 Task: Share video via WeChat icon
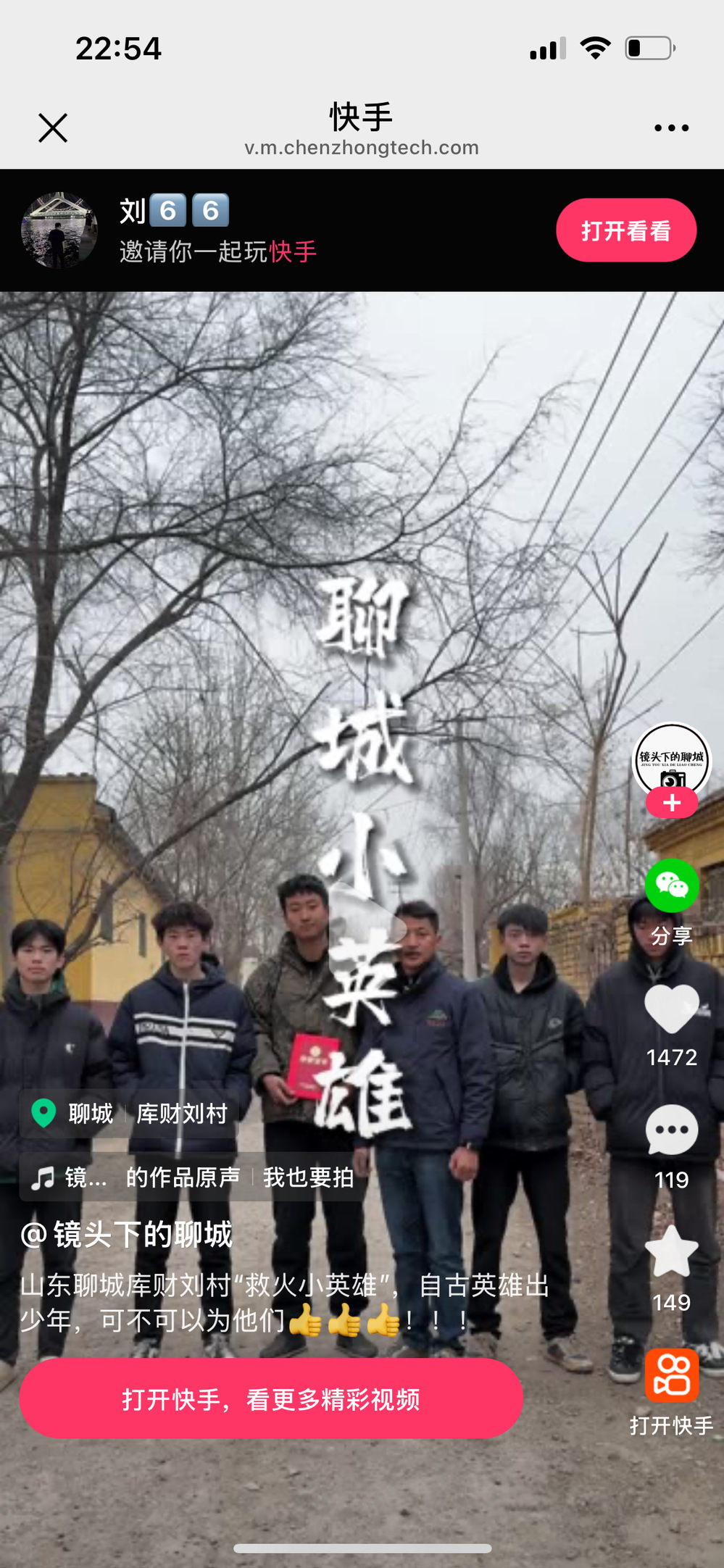coord(672,885)
